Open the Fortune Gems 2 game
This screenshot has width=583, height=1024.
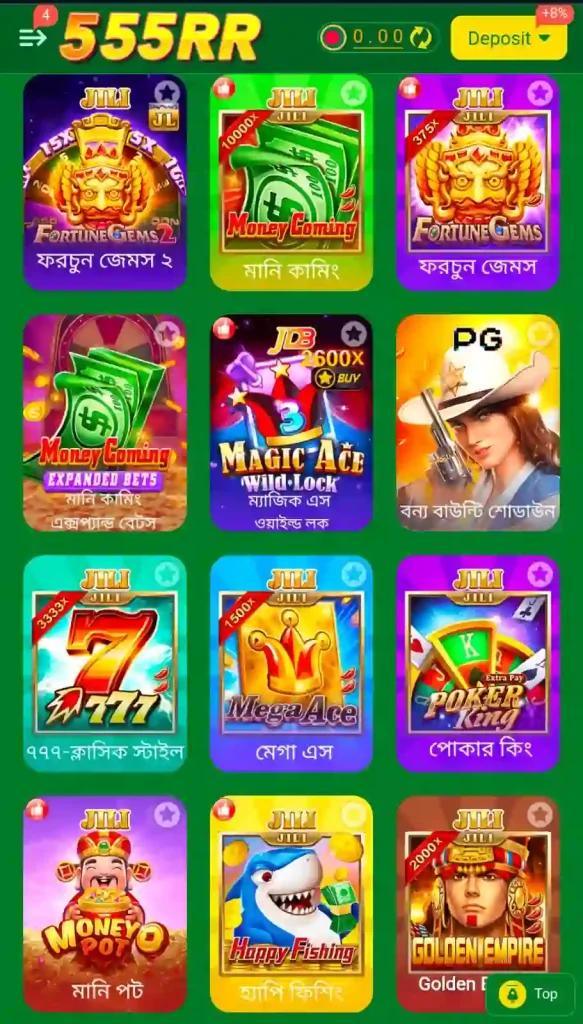pyautogui.click(x=105, y=182)
